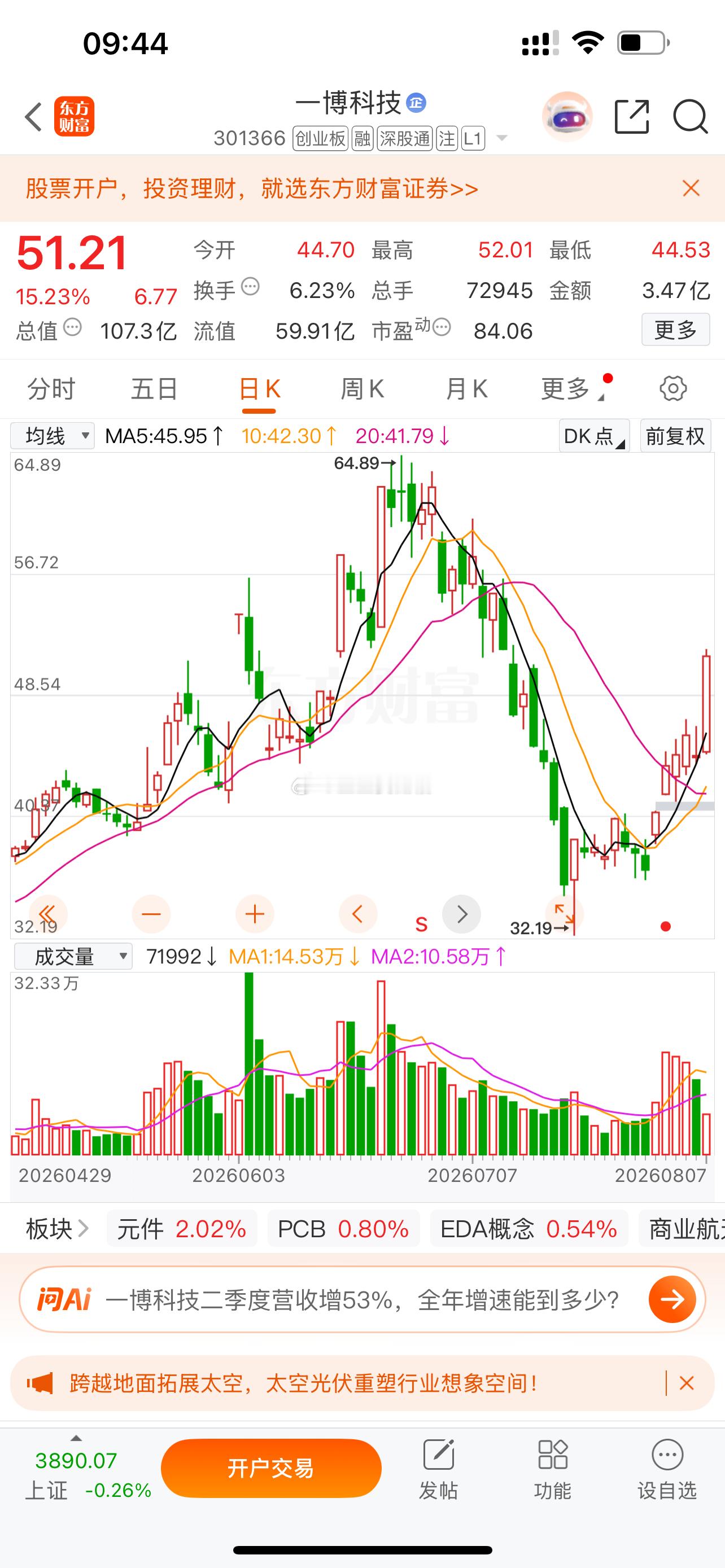Select the 月K tab
725x1568 pixels.
pyautogui.click(x=466, y=388)
